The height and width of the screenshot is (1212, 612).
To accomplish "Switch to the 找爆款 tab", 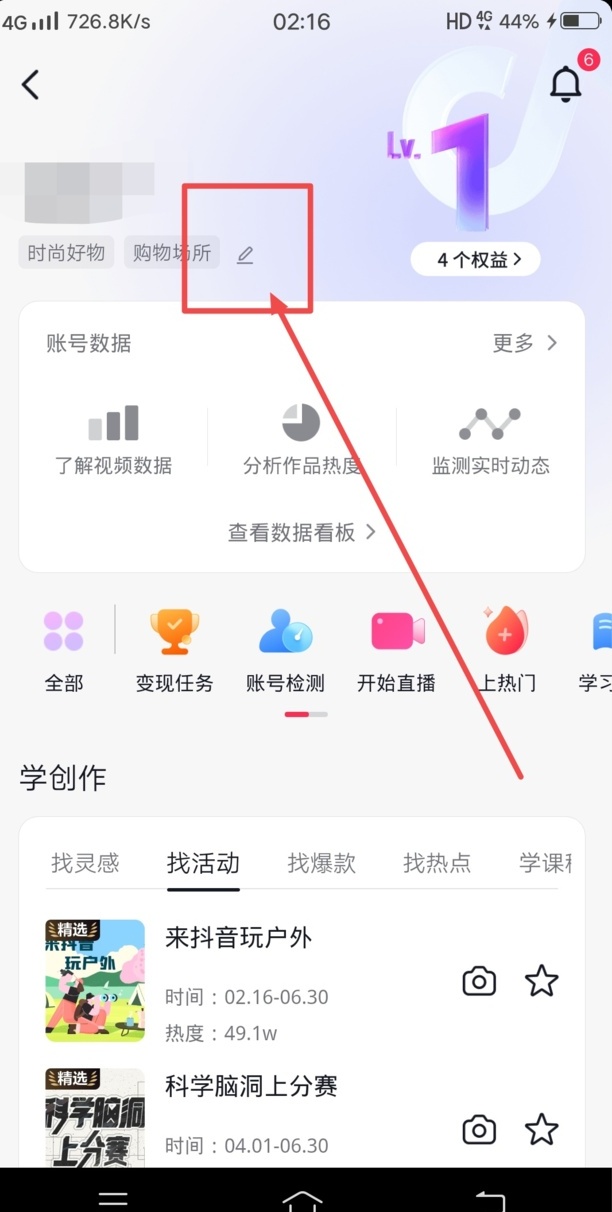I will pyautogui.click(x=321, y=863).
